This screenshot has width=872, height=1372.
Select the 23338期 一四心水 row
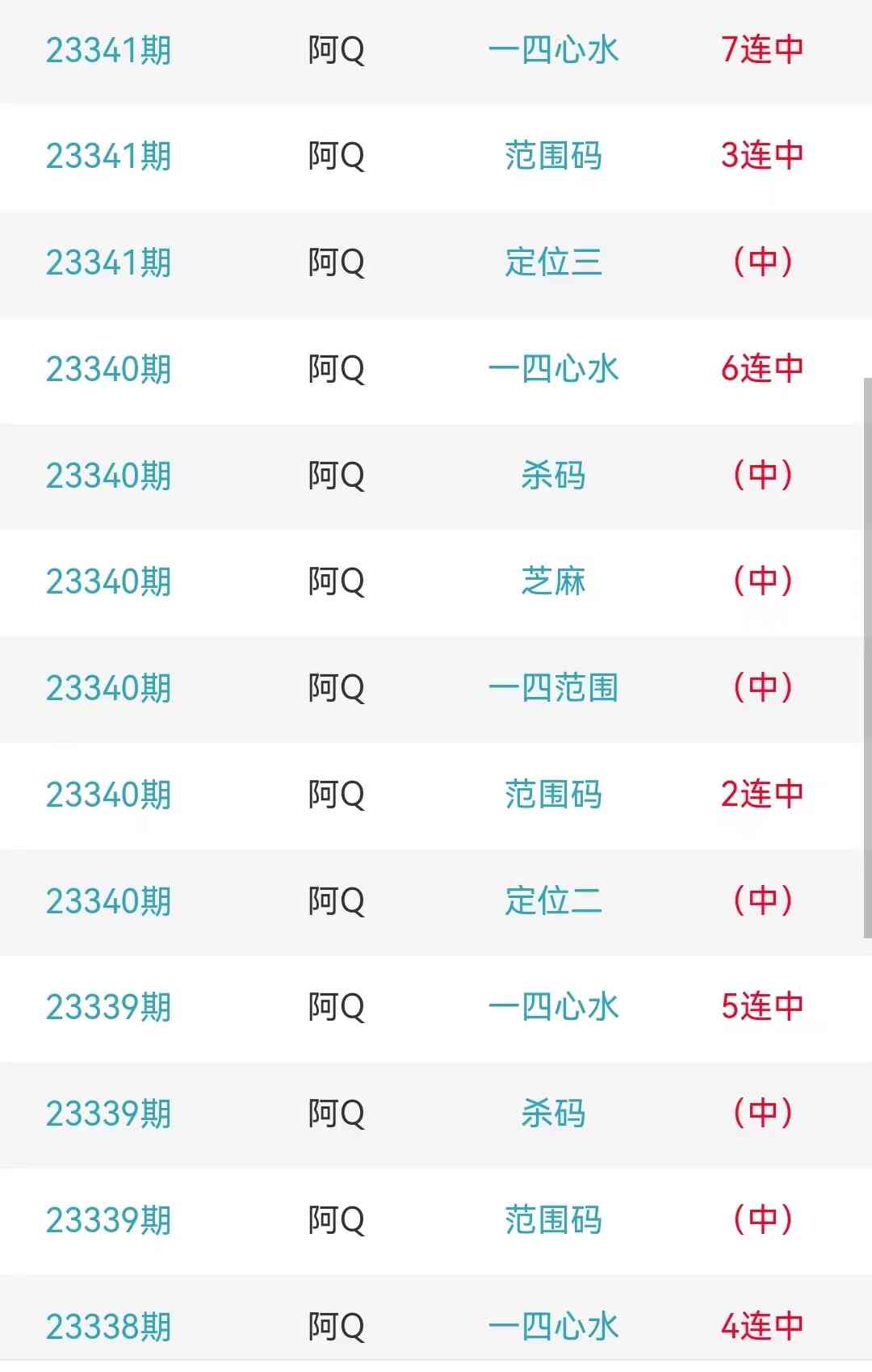(x=553, y=1326)
